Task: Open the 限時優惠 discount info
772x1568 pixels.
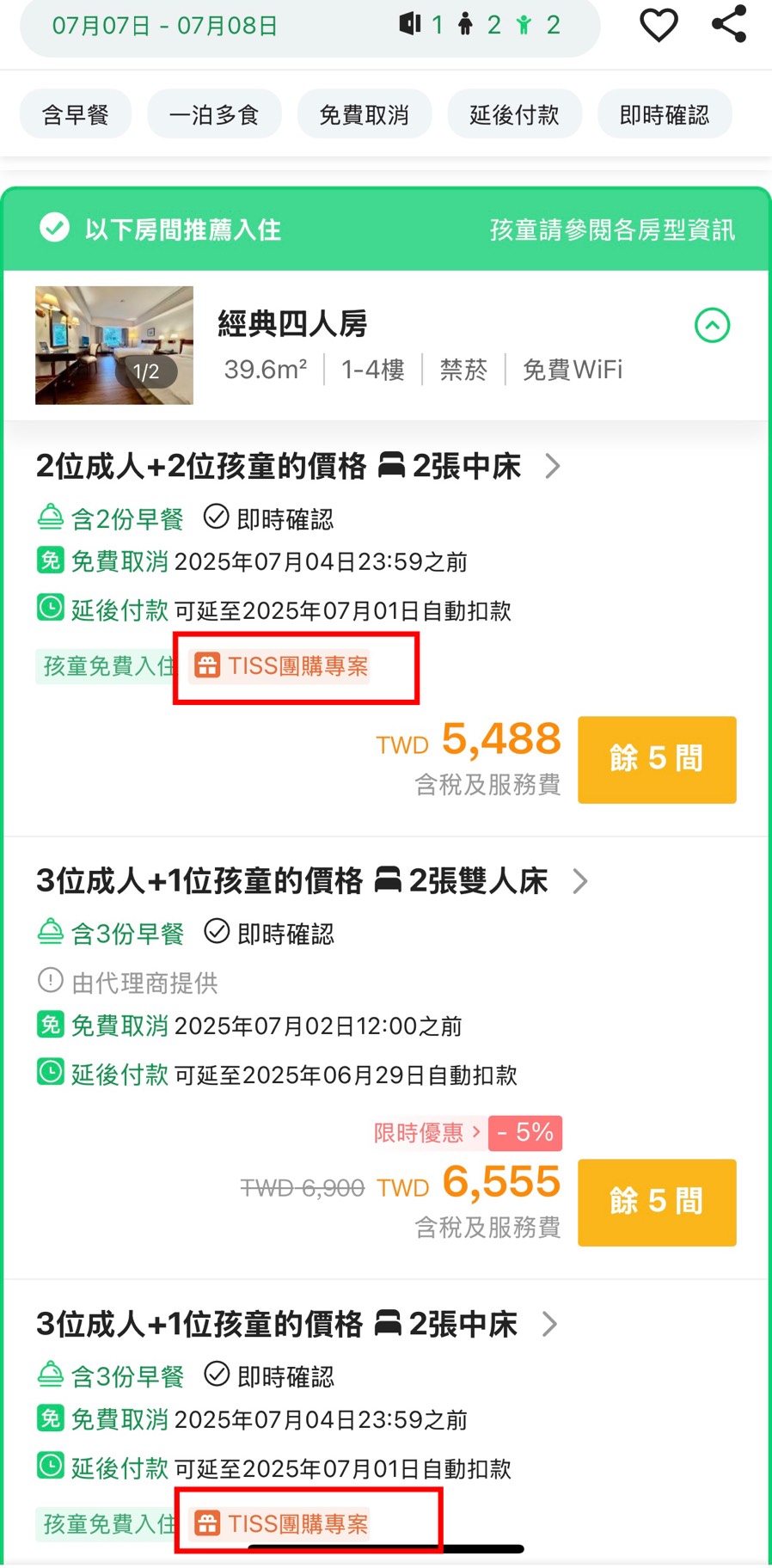Action: click(x=427, y=1133)
